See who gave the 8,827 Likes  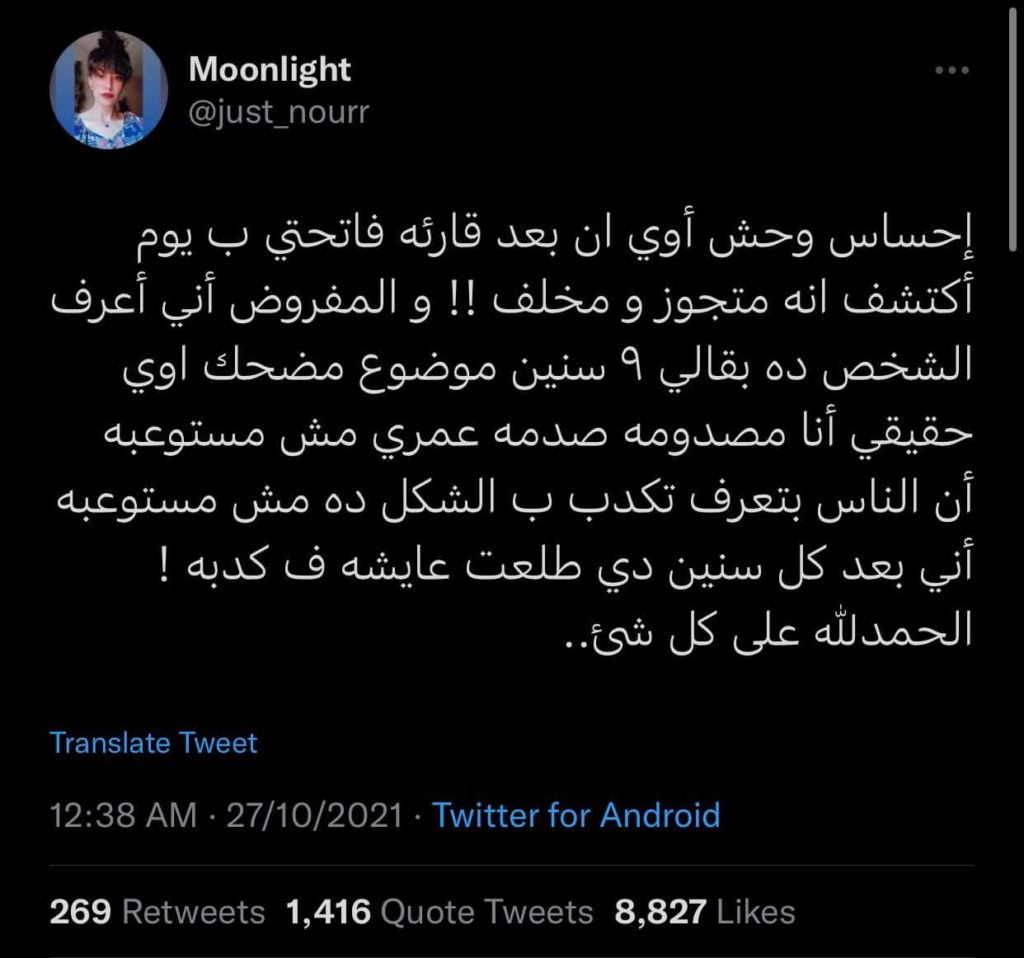[705, 912]
